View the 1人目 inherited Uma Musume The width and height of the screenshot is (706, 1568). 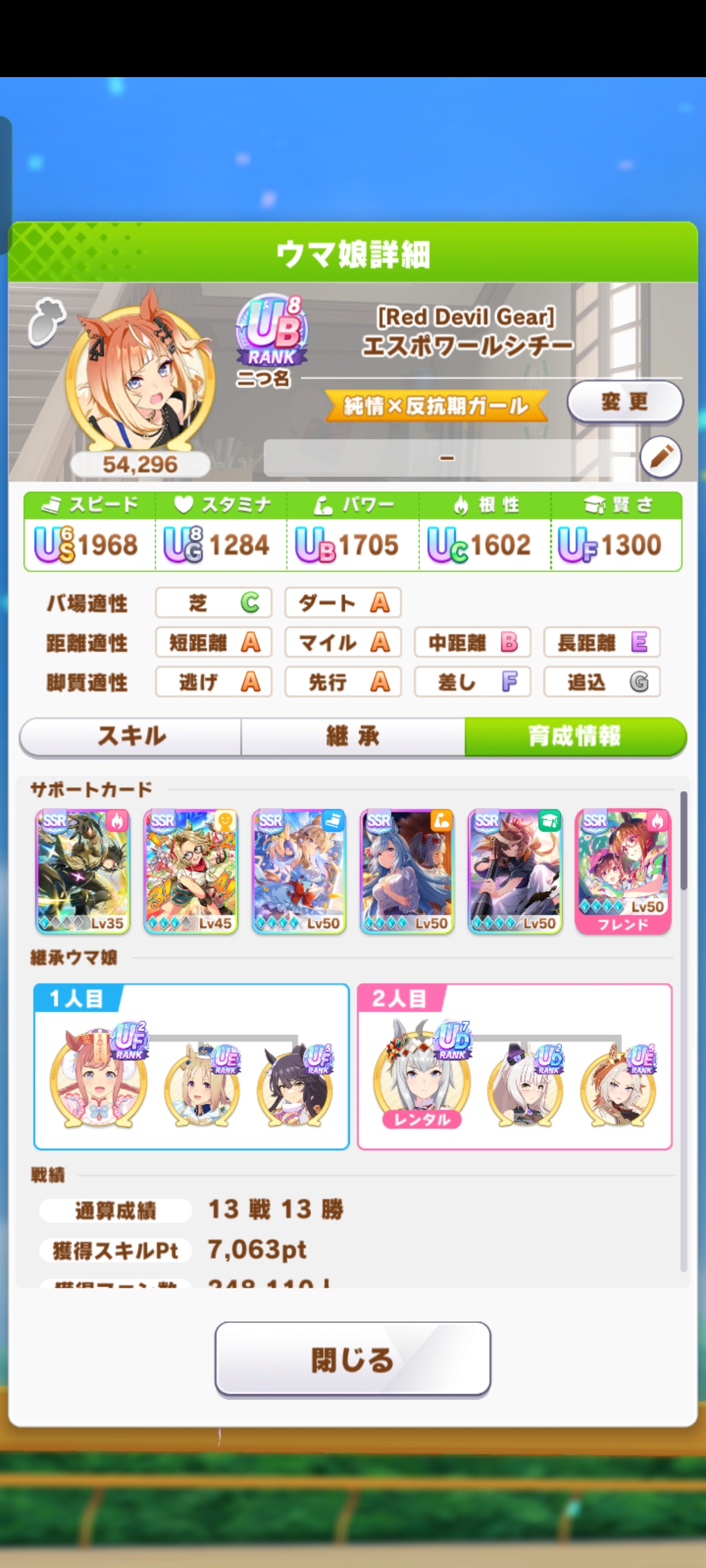pos(98,1078)
